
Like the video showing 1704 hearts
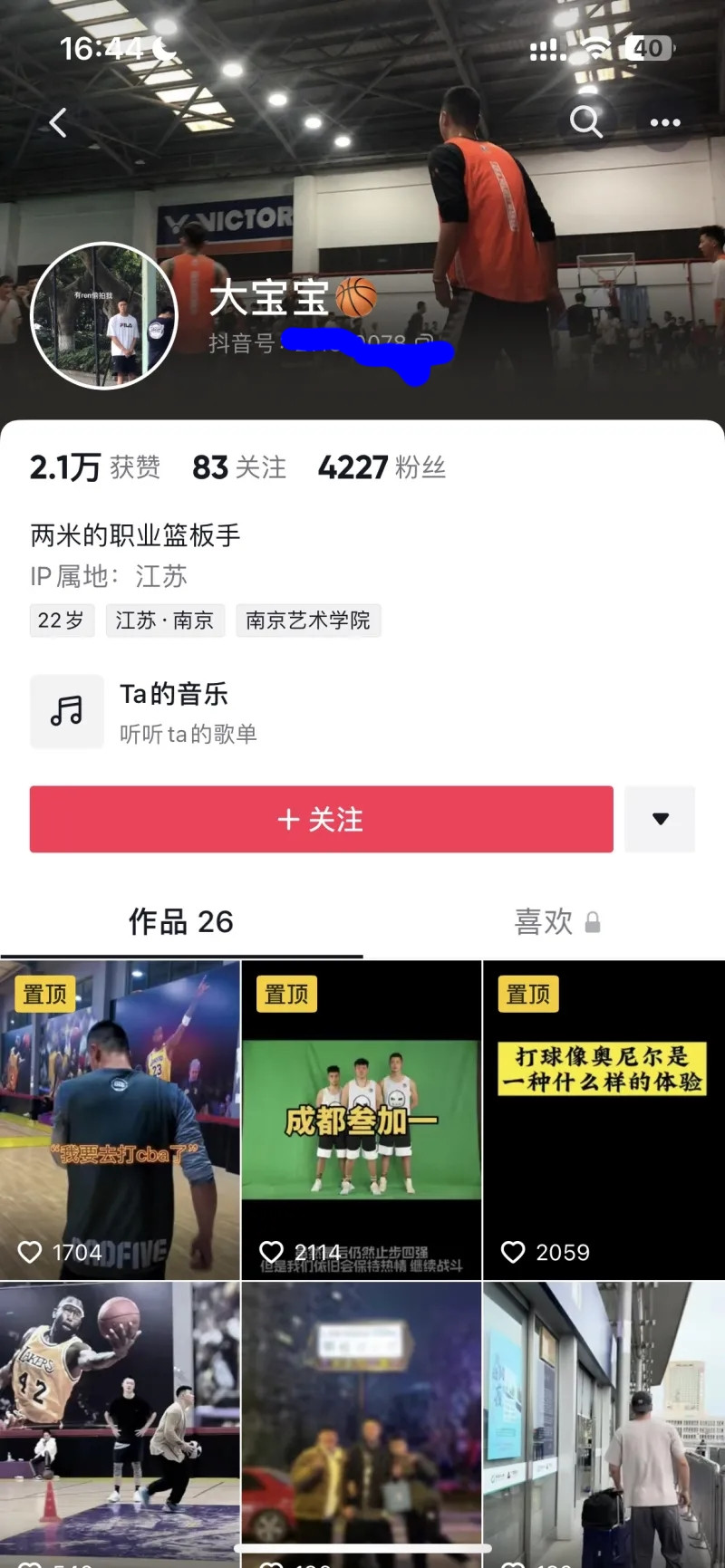[30, 1252]
